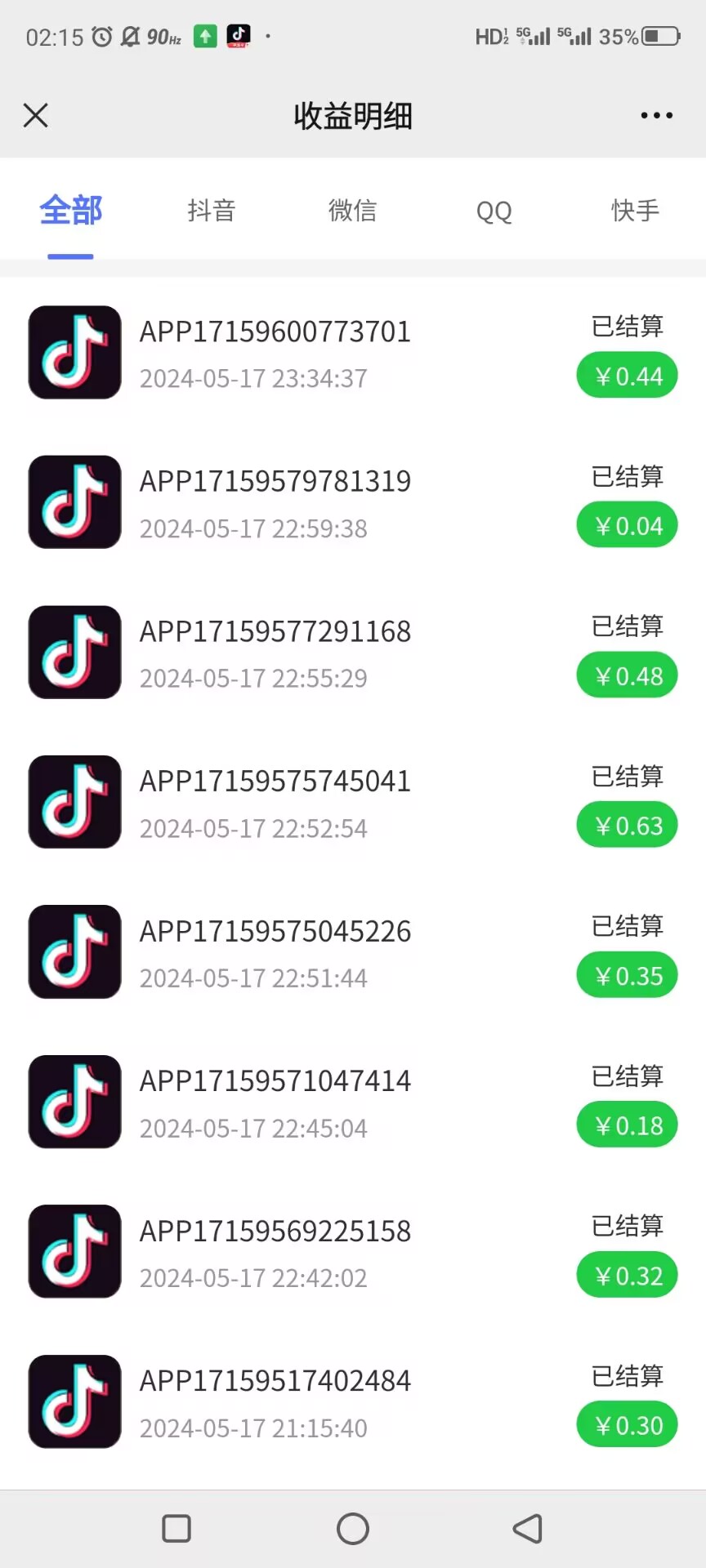Switch to the 快手 tab
Screen dimensions: 706x1568
pos(635,211)
